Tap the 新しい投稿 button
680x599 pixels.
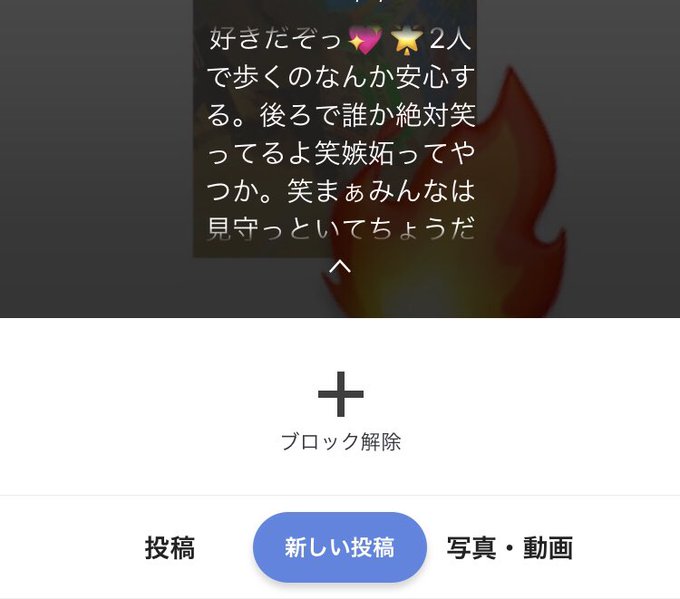[x=340, y=547]
